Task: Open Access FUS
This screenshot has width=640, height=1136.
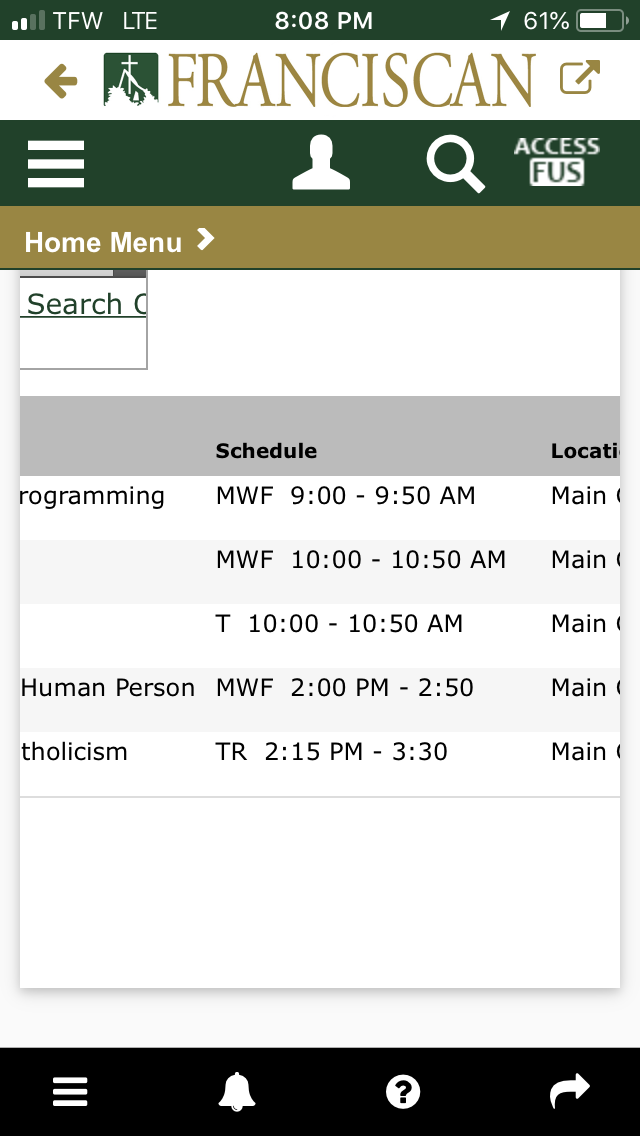Action: [557, 162]
